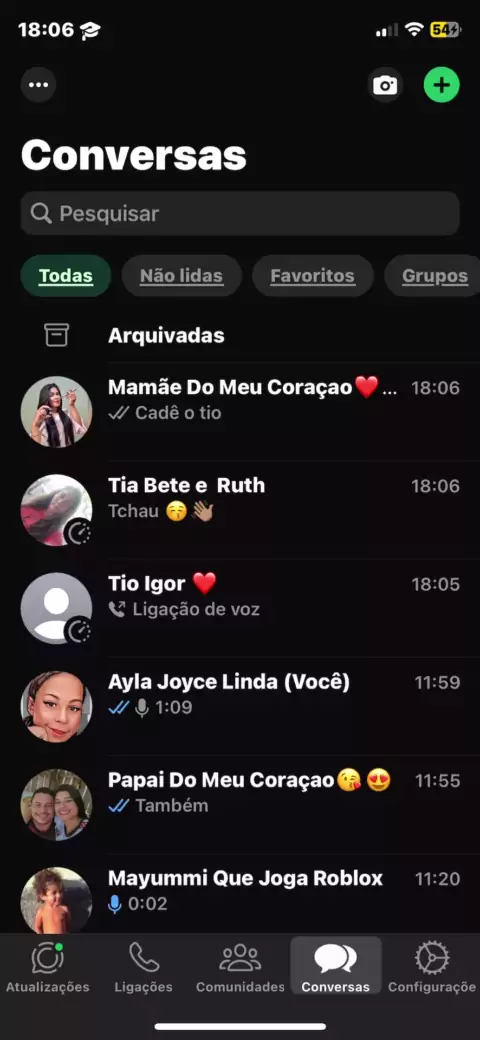Open the Tia Bete e Ruth chat
The height and width of the screenshot is (1040, 480).
tap(240, 510)
